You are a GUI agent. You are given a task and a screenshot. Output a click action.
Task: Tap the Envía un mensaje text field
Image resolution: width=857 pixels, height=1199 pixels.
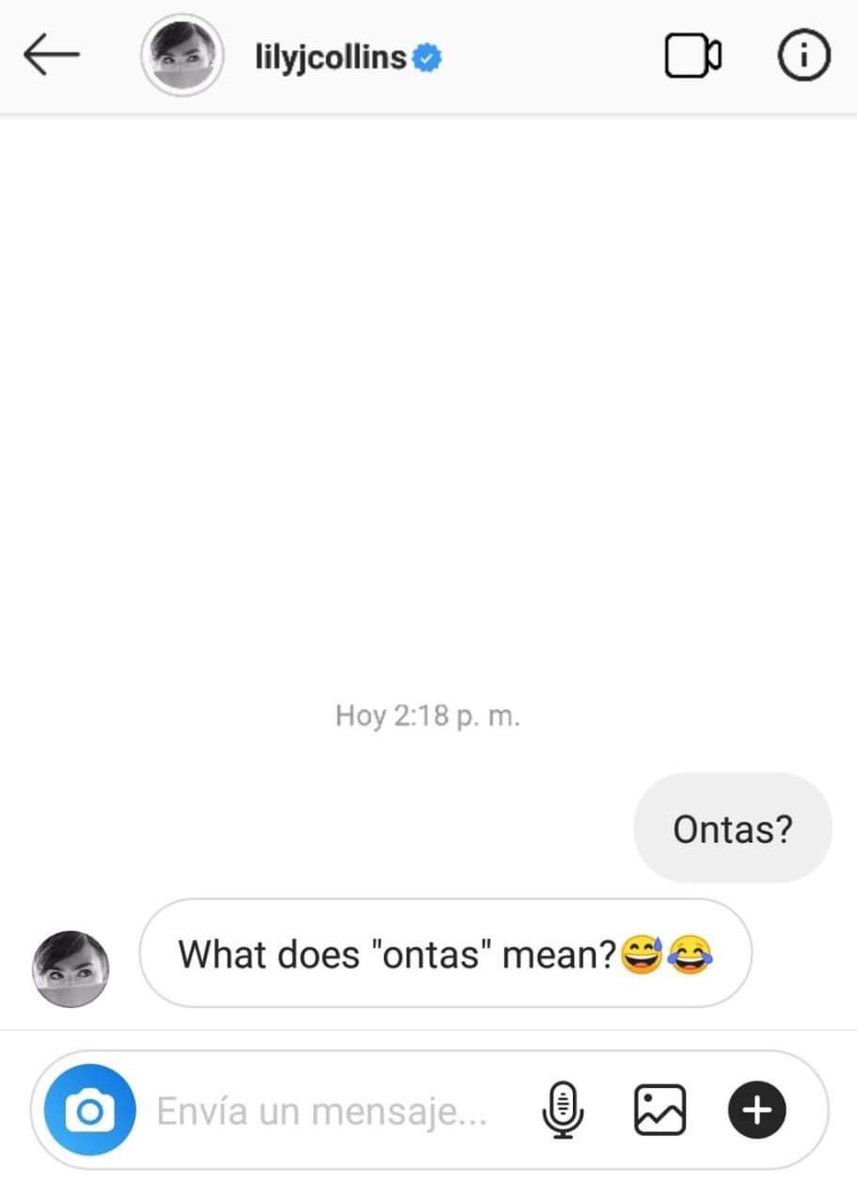pos(322,1111)
